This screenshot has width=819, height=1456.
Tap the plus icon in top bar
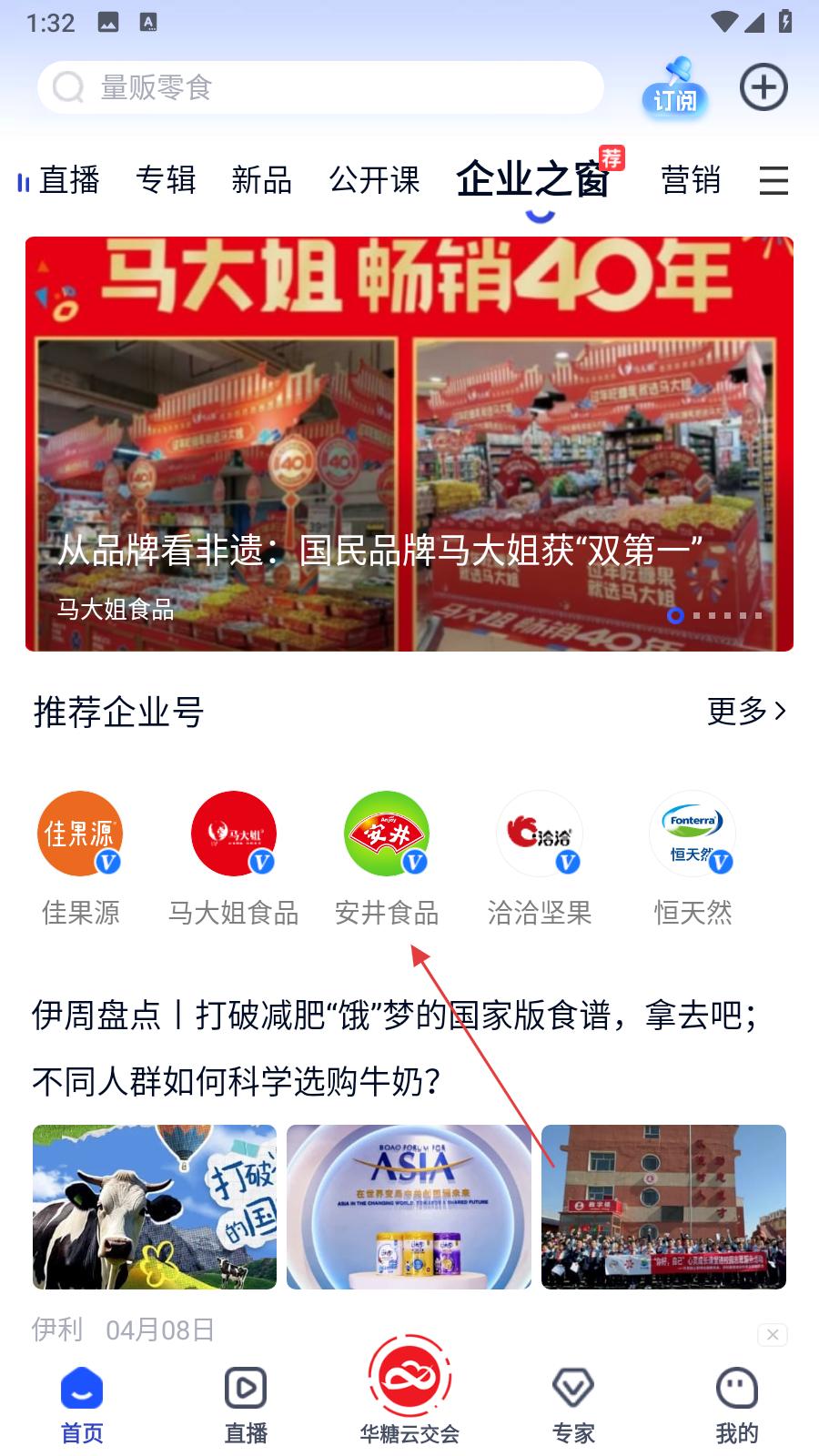(x=763, y=88)
